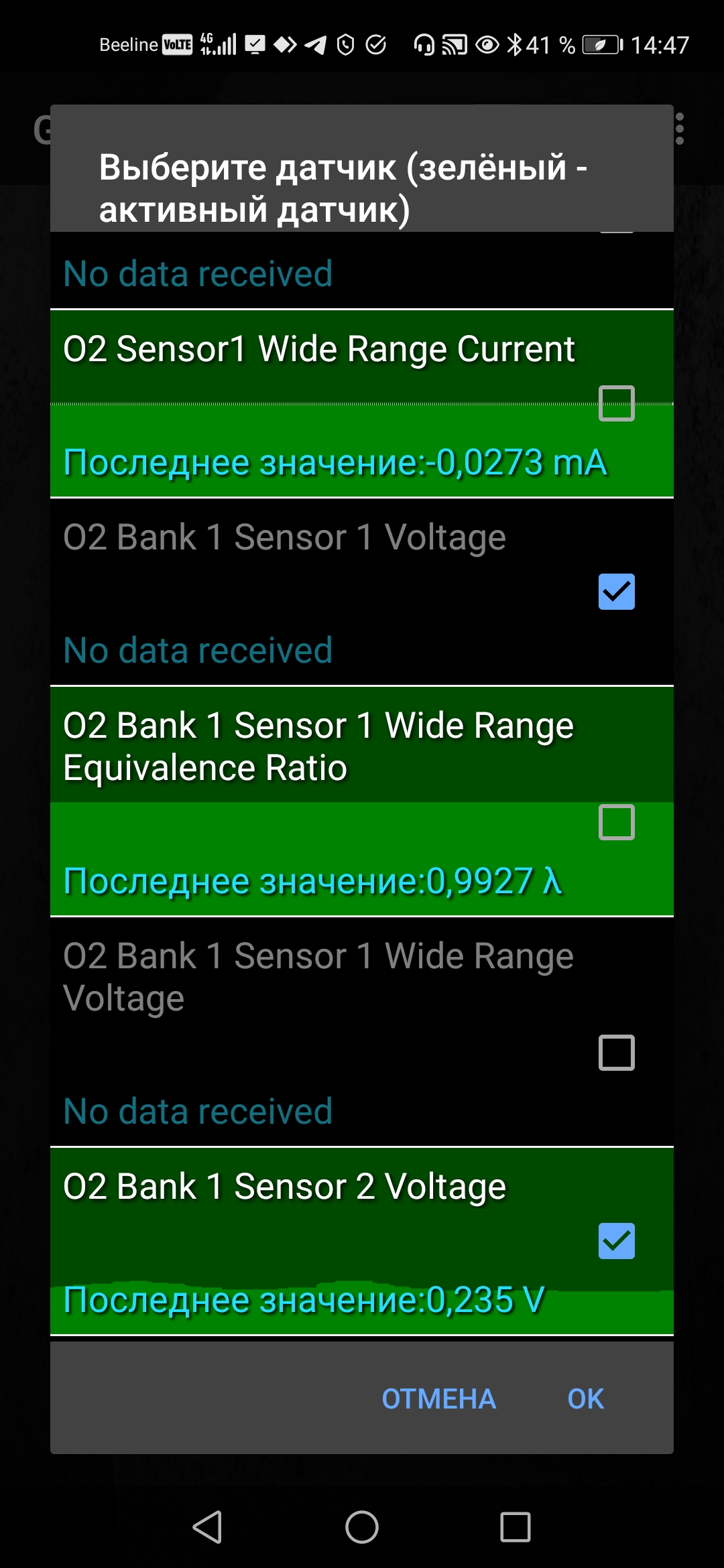Image resolution: width=724 pixels, height=1568 pixels.
Task: Open recent apps from the navigation bar
Action: tap(516, 1527)
